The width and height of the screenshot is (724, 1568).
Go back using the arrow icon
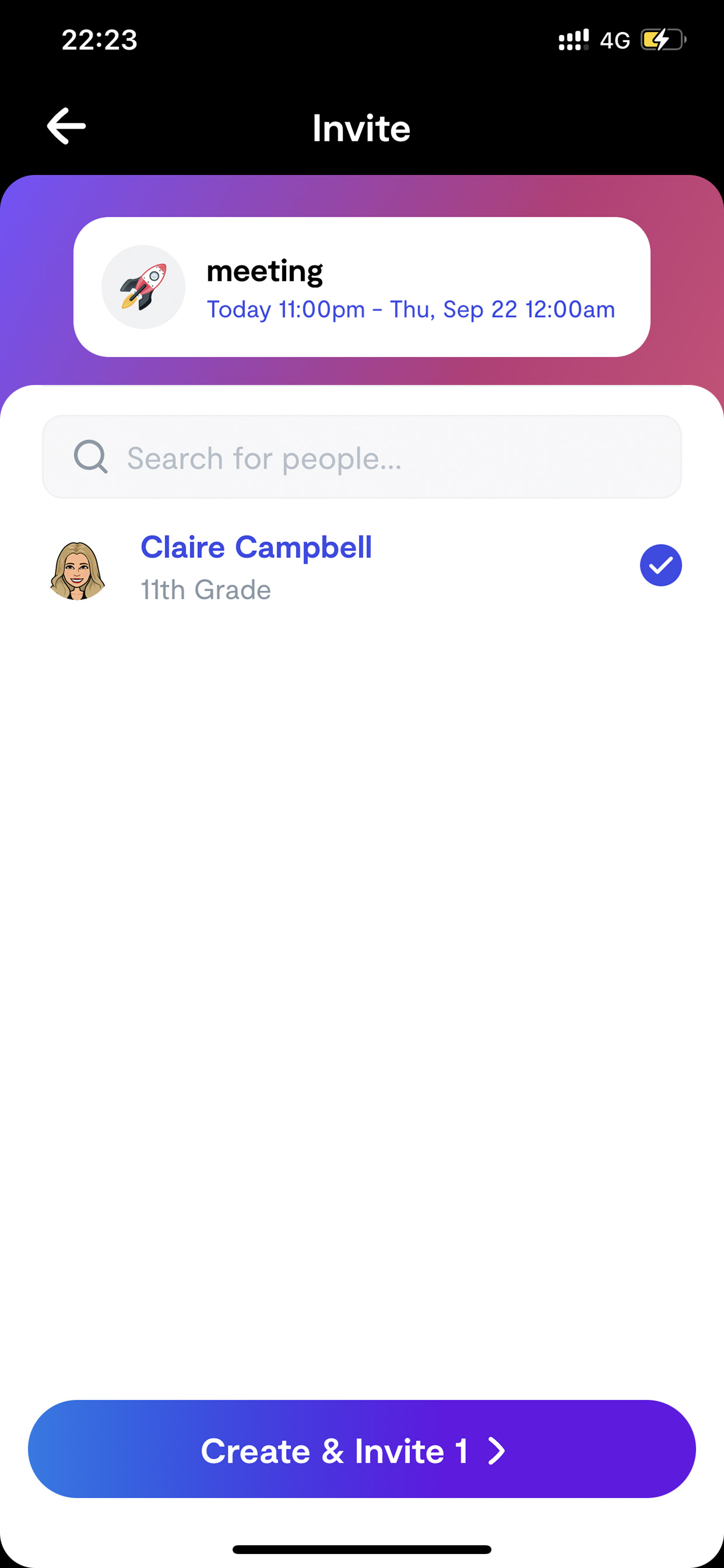click(67, 127)
